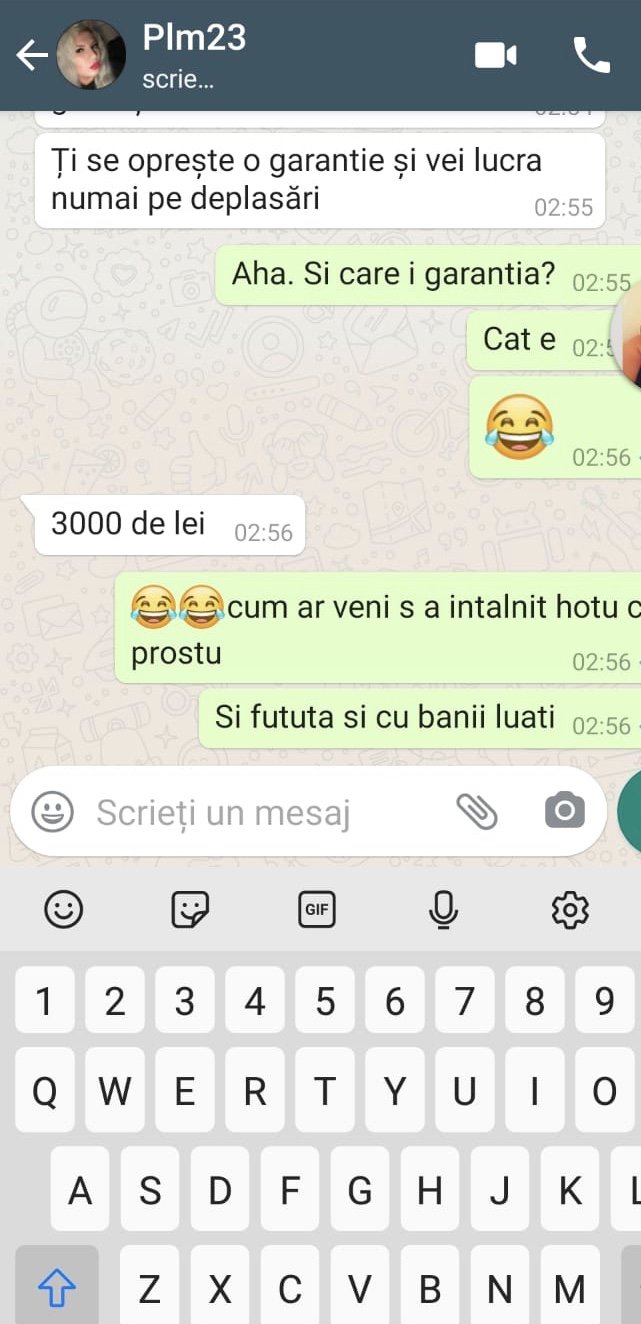Open keyboard settings gear
Image resolution: width=641 pixels, height=1324 pixels.
pos(570,909)
